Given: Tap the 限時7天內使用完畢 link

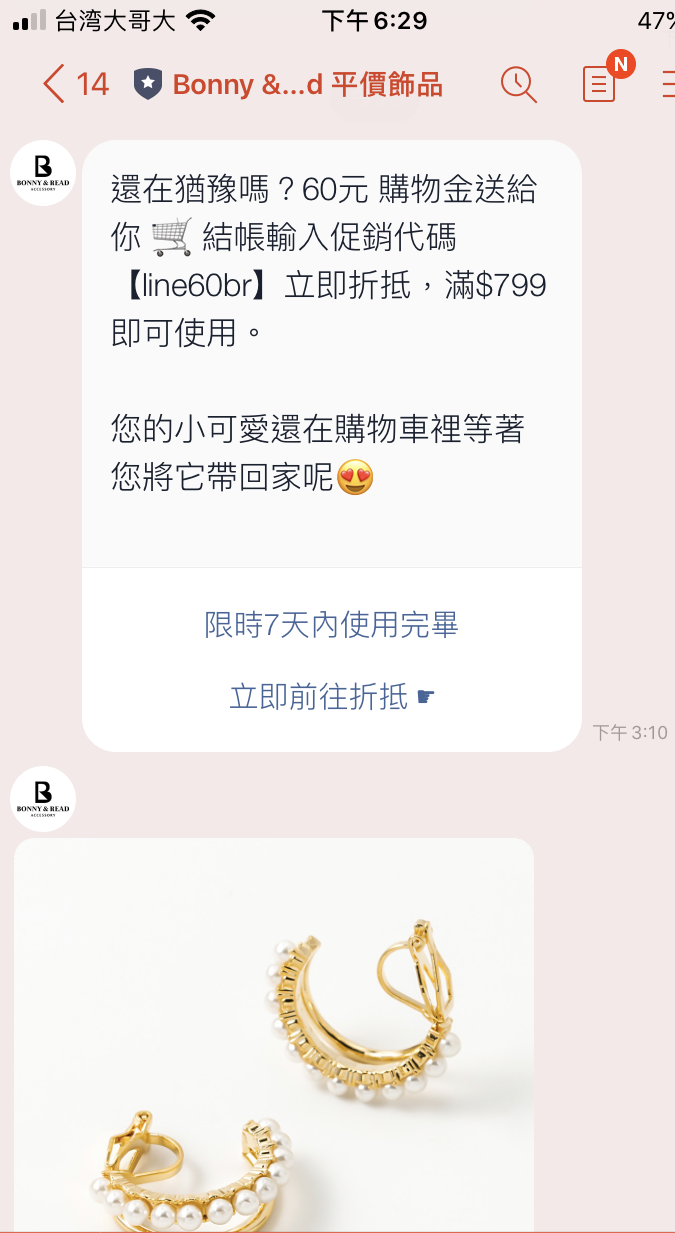Looking at the screenshot, I should [331, 626].
